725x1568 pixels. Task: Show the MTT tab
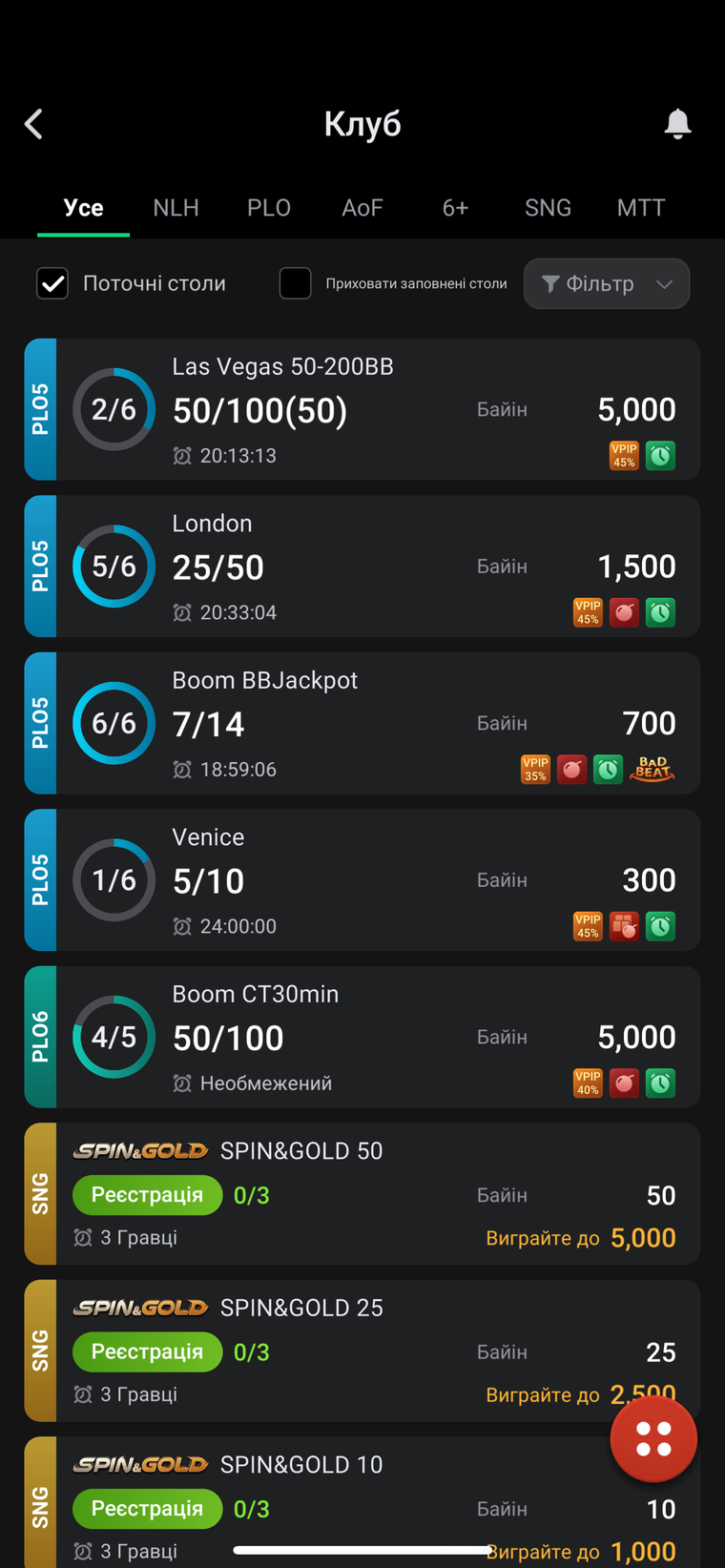(640, 208)
